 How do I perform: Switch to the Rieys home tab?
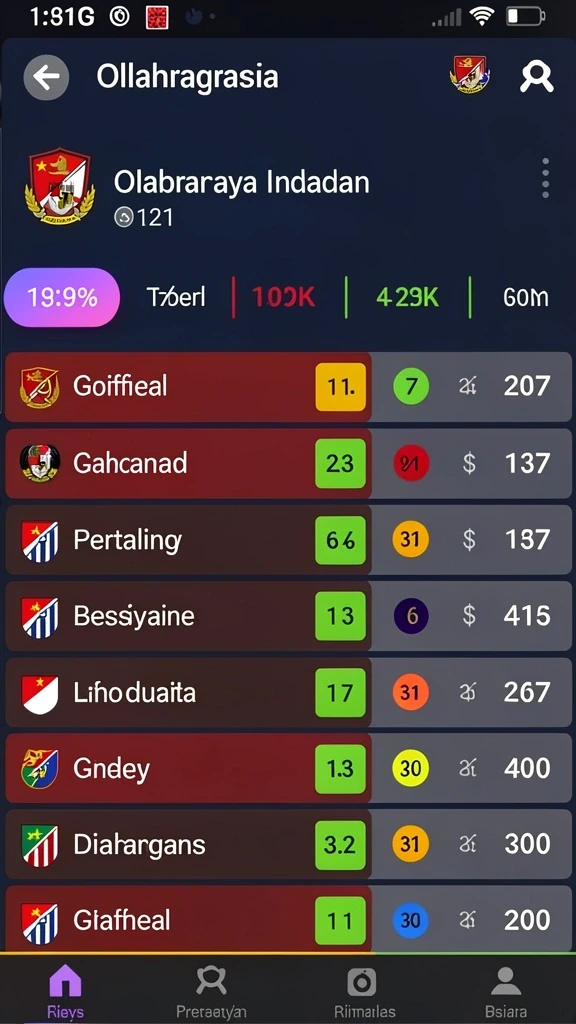pos(65,991)
